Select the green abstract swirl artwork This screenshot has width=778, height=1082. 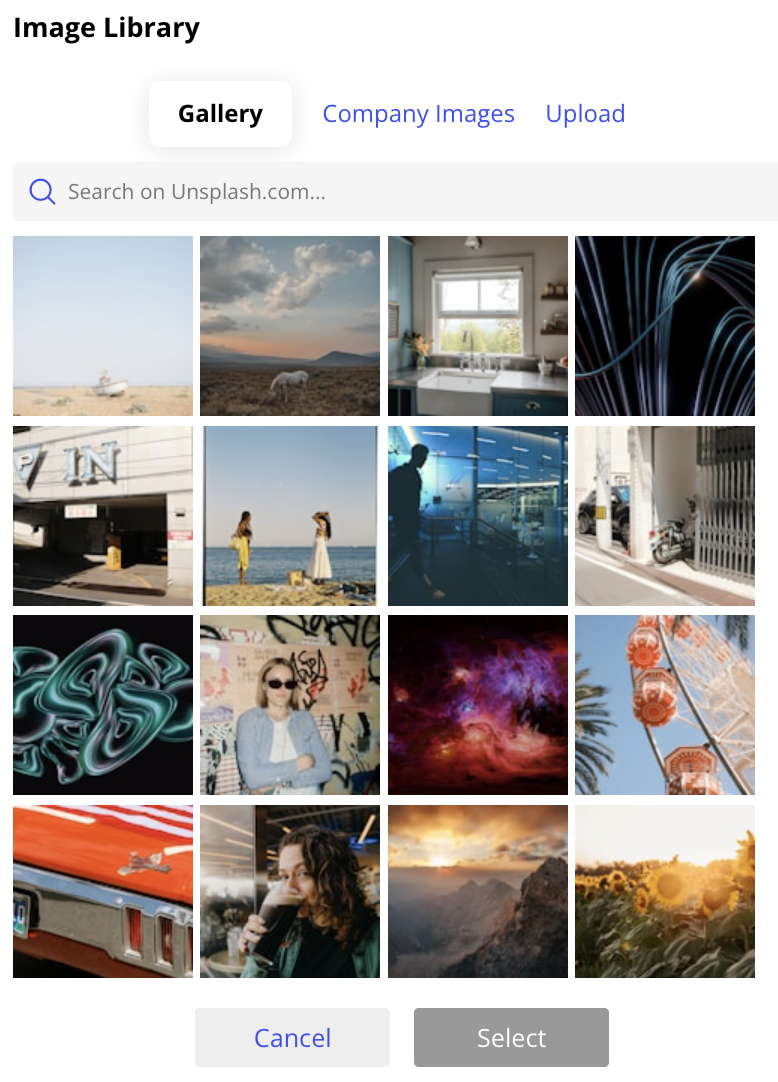pyautogui.click(x=102, y=705)
